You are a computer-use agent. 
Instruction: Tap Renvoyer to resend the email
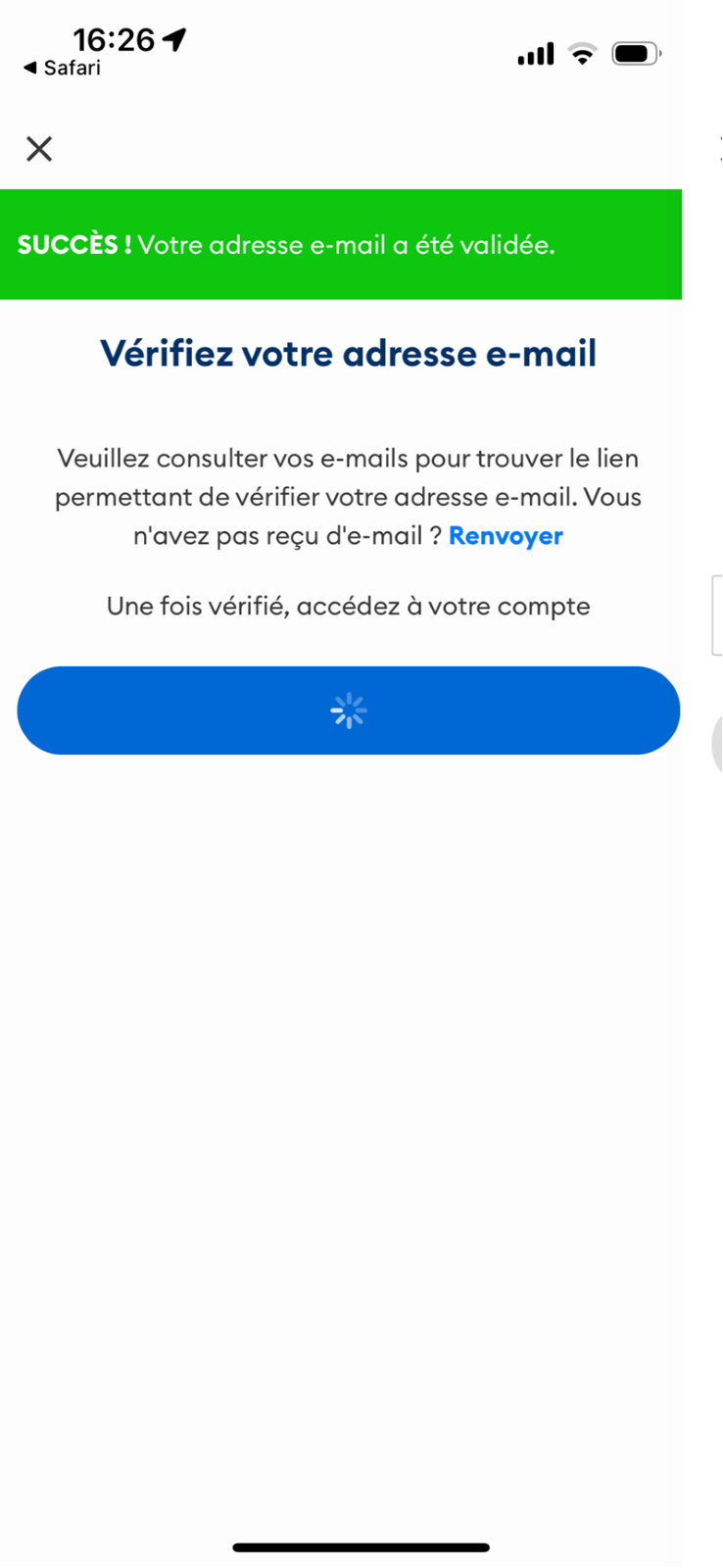point(506,536)
